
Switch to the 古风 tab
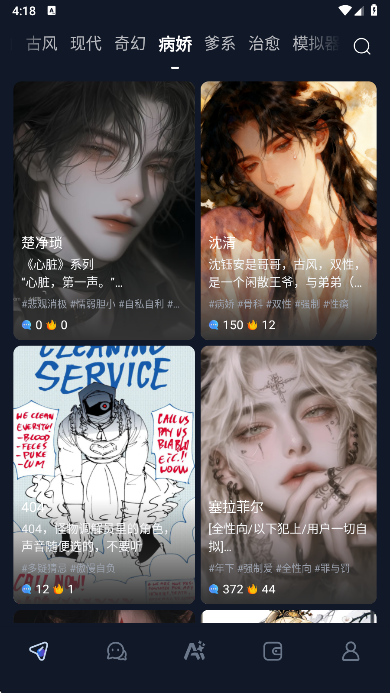point(42,44)
